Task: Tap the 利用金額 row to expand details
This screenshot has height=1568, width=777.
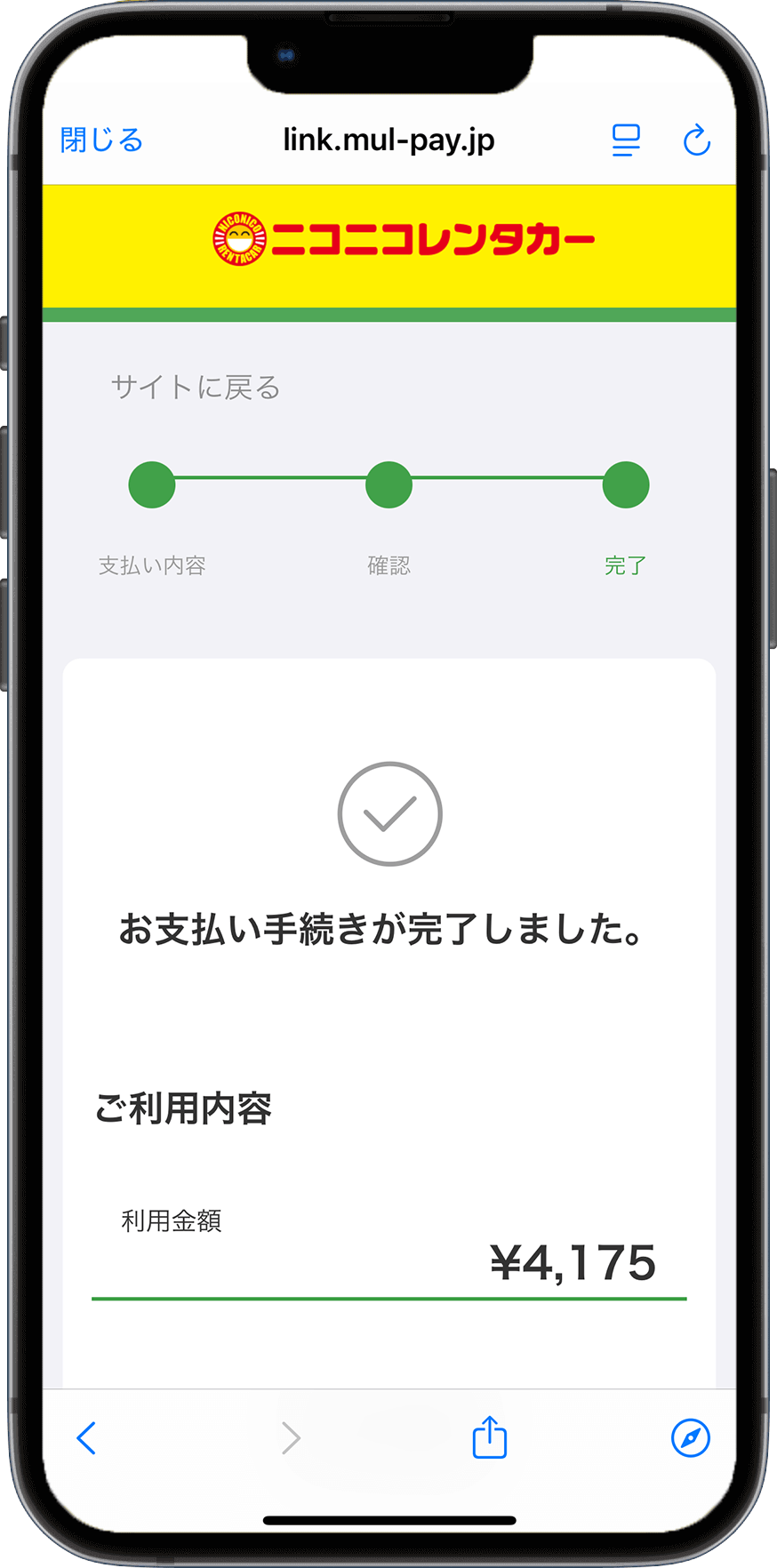Action: click(171, 1221)
